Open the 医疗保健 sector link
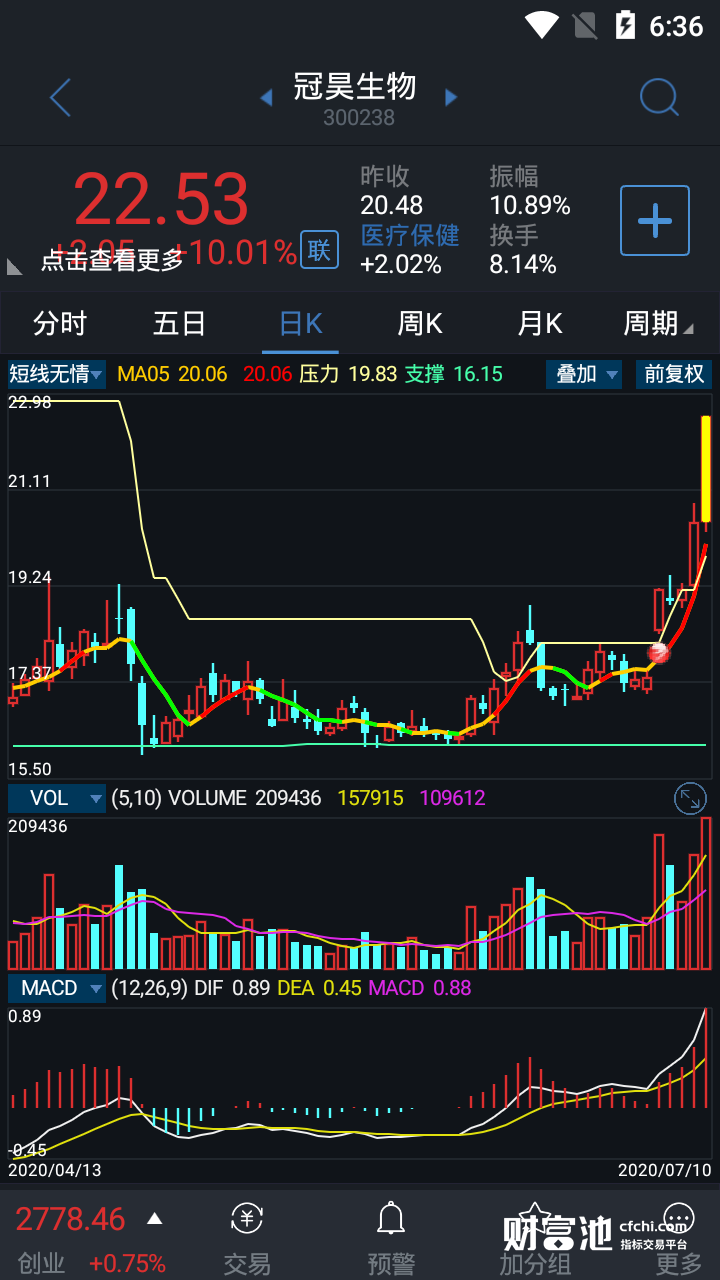The image size is (720, 1280). [410, 235]
